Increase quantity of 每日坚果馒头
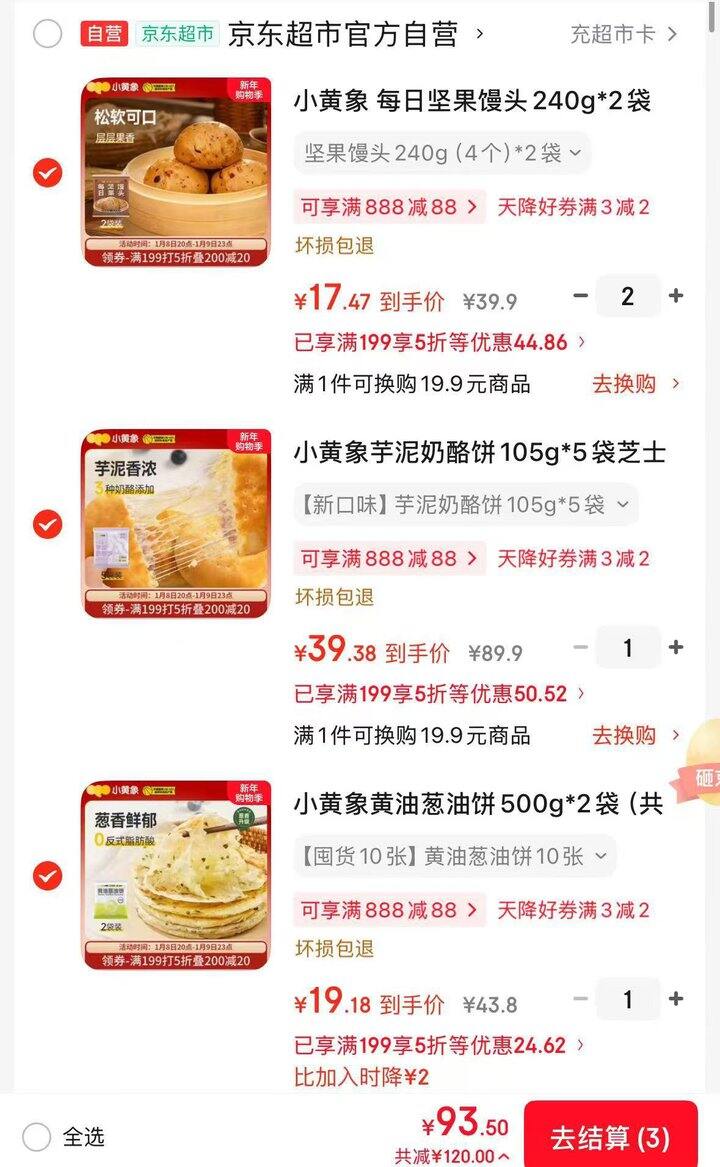The image size is (720, 1167). coord(676,296)
